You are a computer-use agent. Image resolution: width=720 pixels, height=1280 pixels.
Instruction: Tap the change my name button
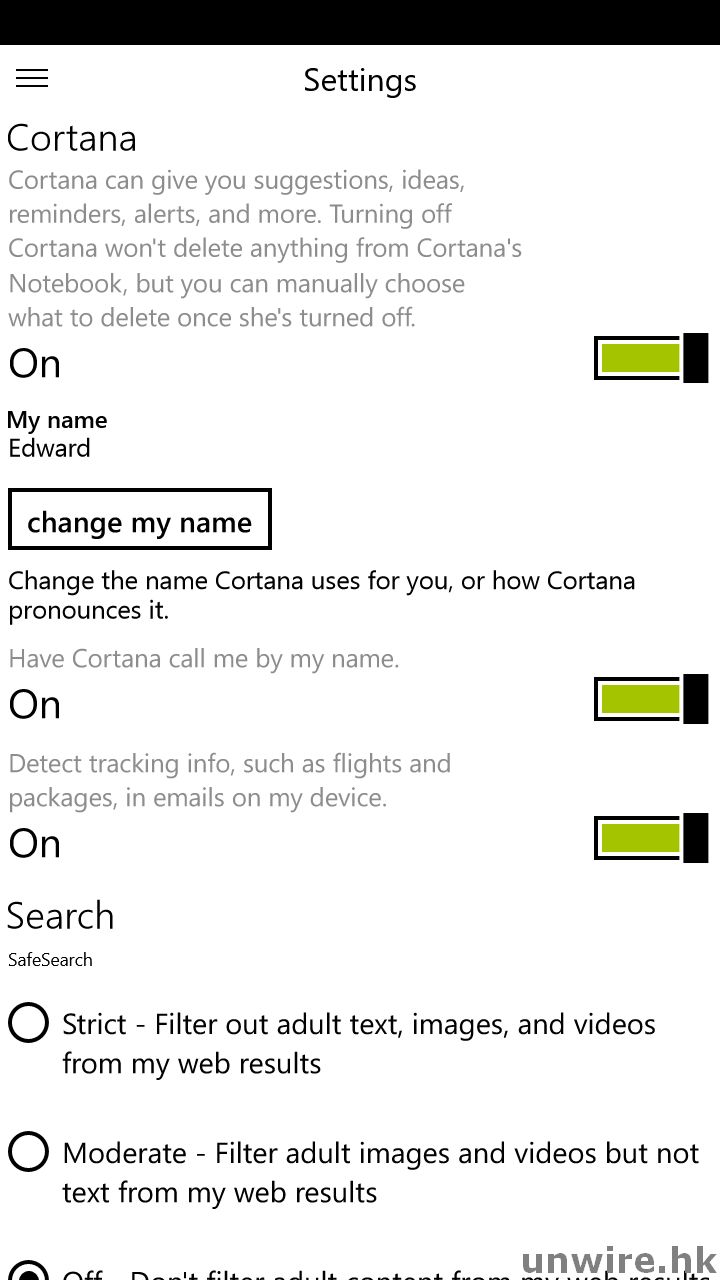coord(140,520)
